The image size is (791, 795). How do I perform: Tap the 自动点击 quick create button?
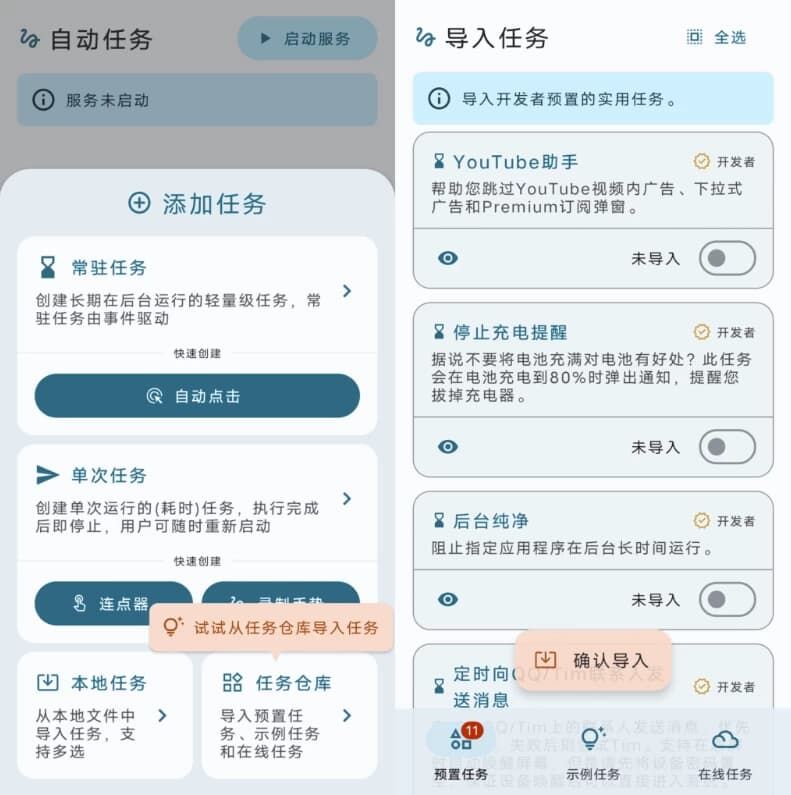tap(197, 396)
